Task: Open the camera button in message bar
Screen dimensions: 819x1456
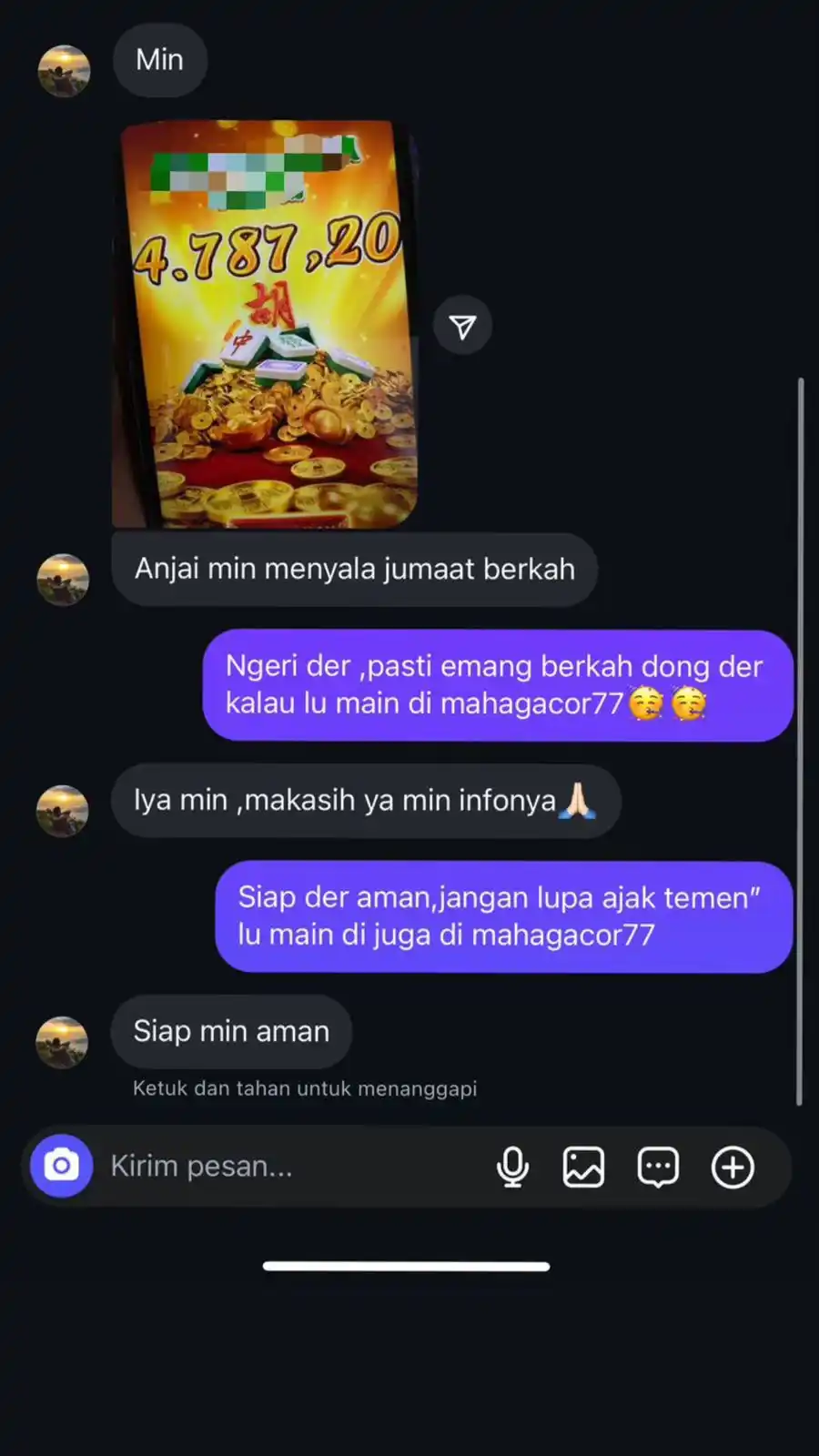Action: click(x=62, y=1166)
